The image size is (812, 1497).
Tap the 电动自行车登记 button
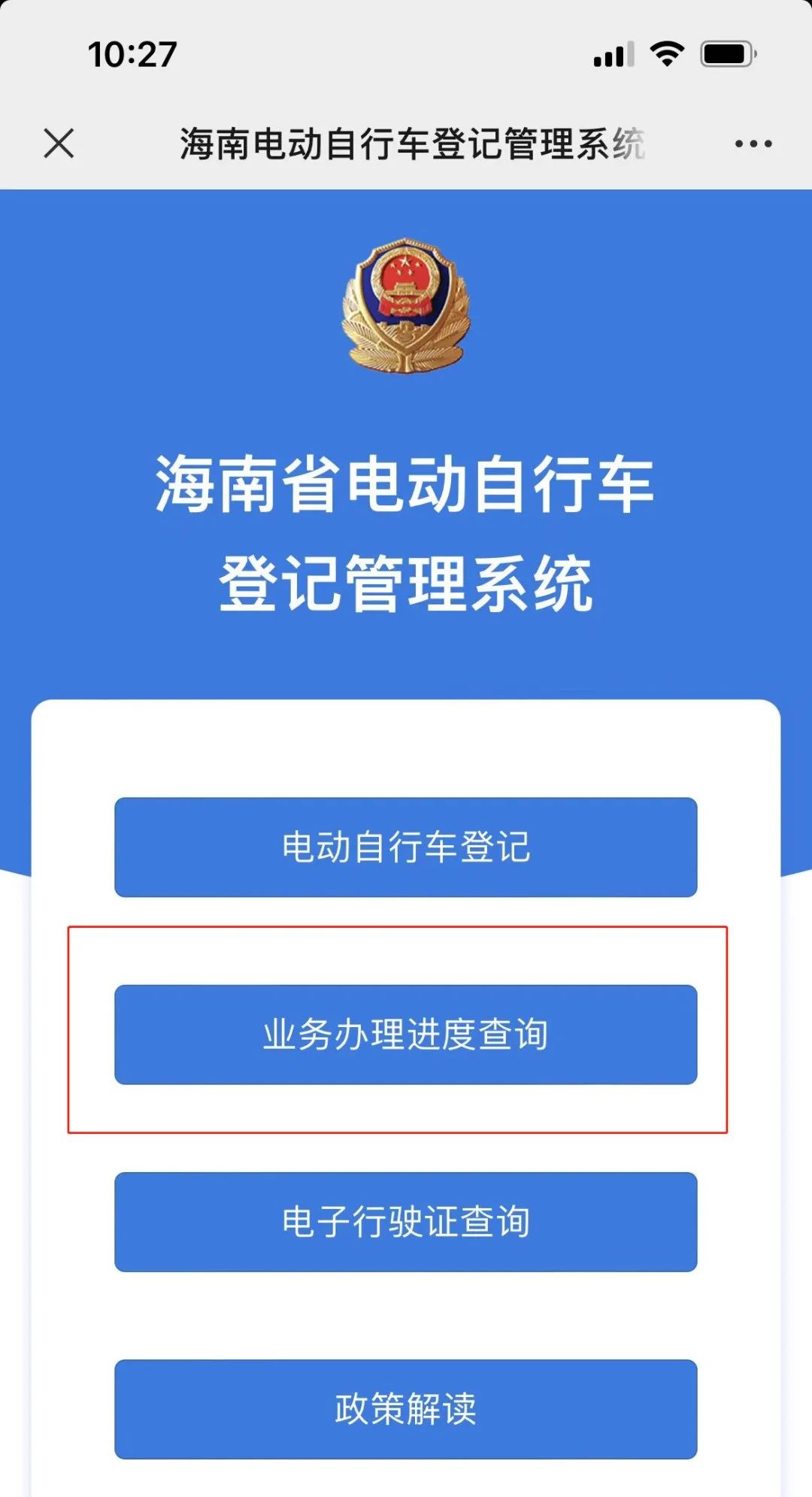point(406,847)
